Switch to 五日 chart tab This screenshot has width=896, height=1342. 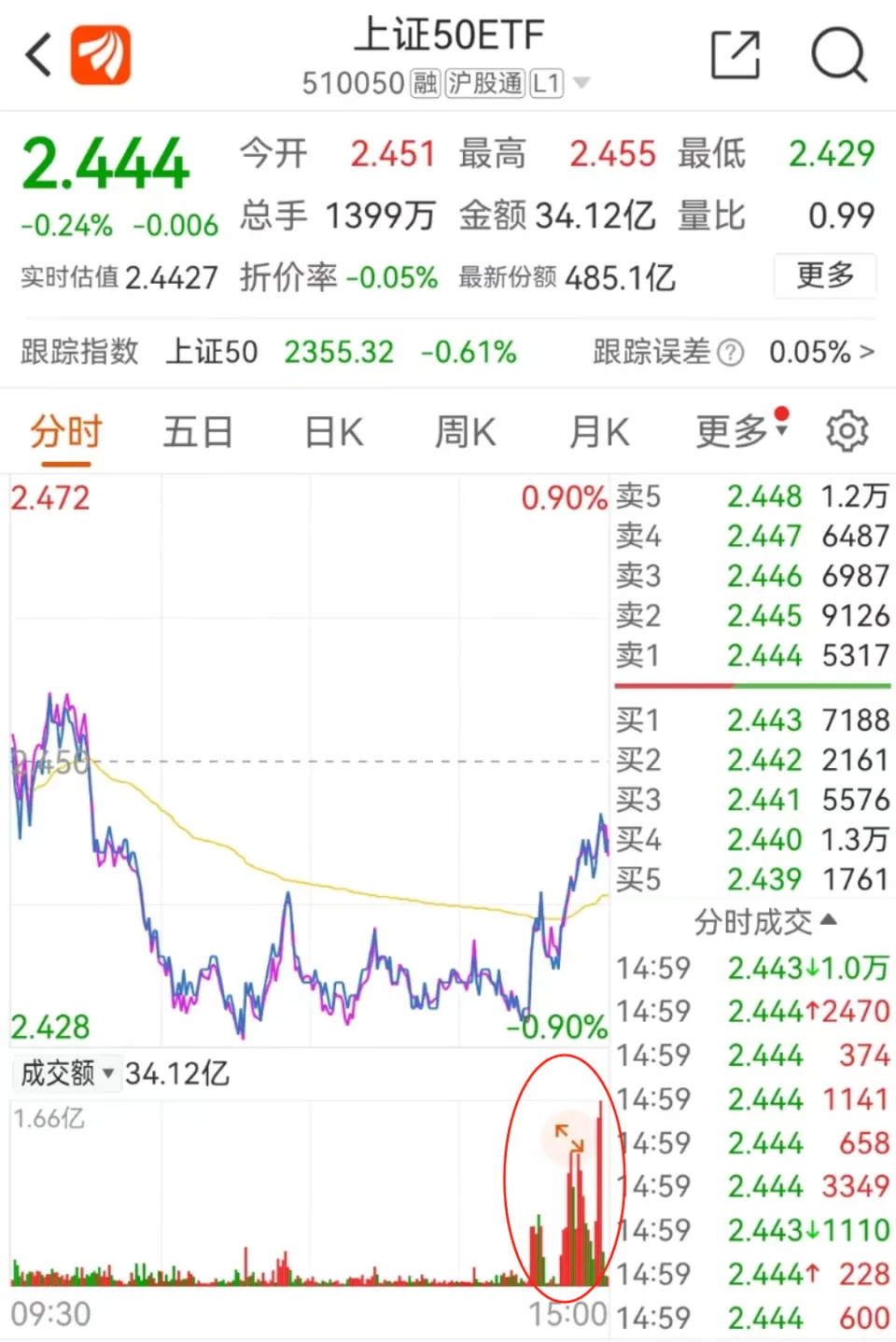click(x=198, y=432)
